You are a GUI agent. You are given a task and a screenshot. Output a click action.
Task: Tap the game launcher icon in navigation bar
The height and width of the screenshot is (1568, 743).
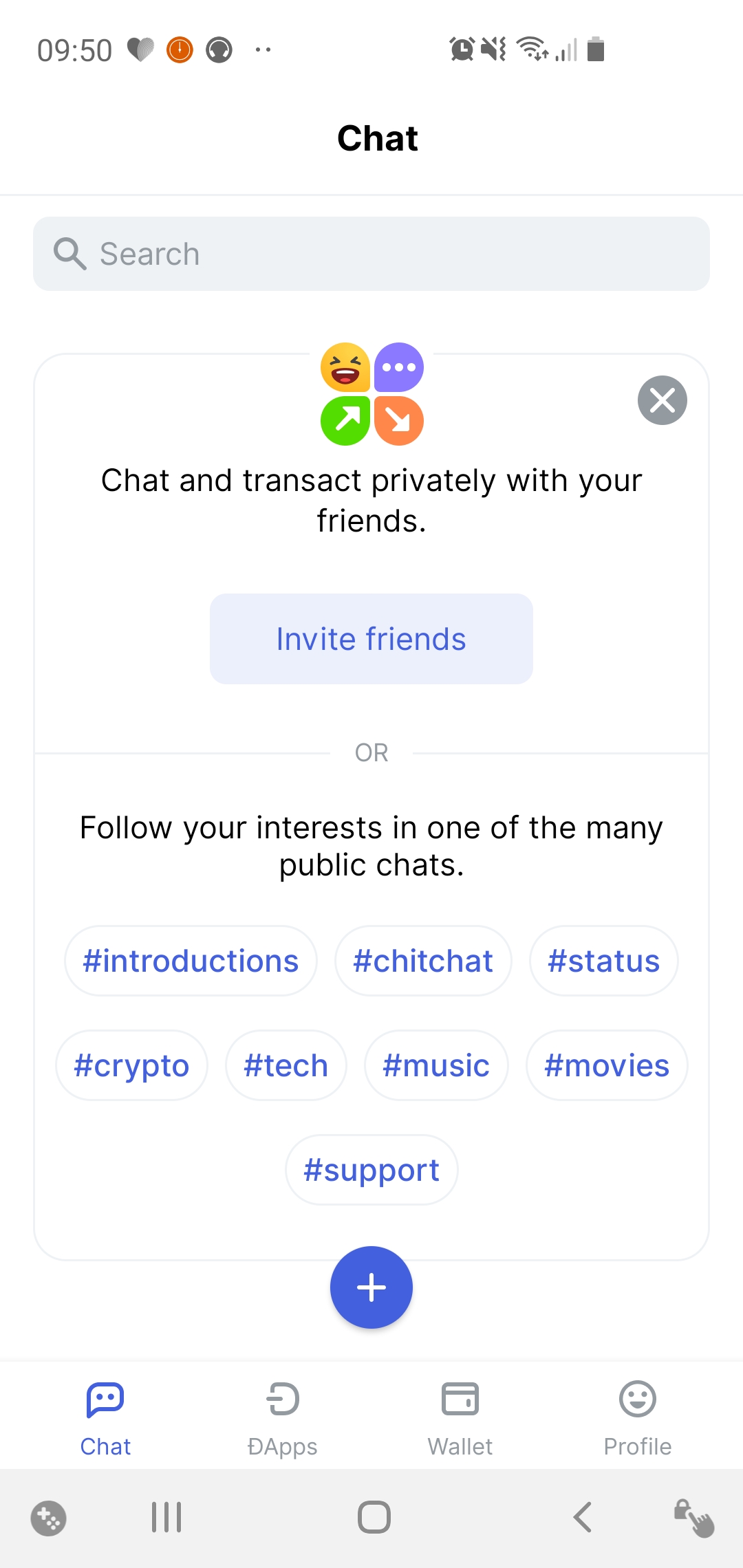49,1519
